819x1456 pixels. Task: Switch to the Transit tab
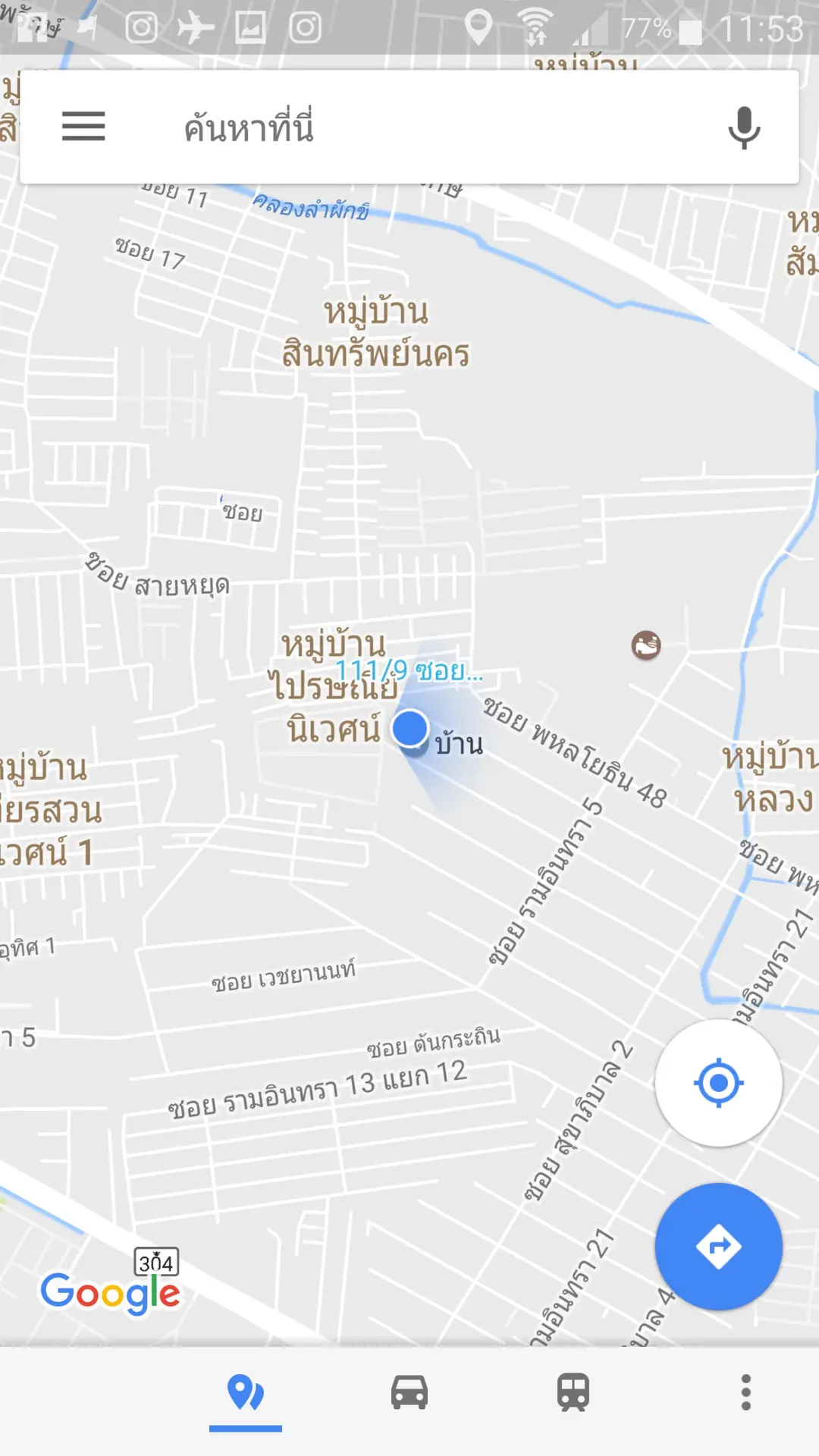point(573,1393)
